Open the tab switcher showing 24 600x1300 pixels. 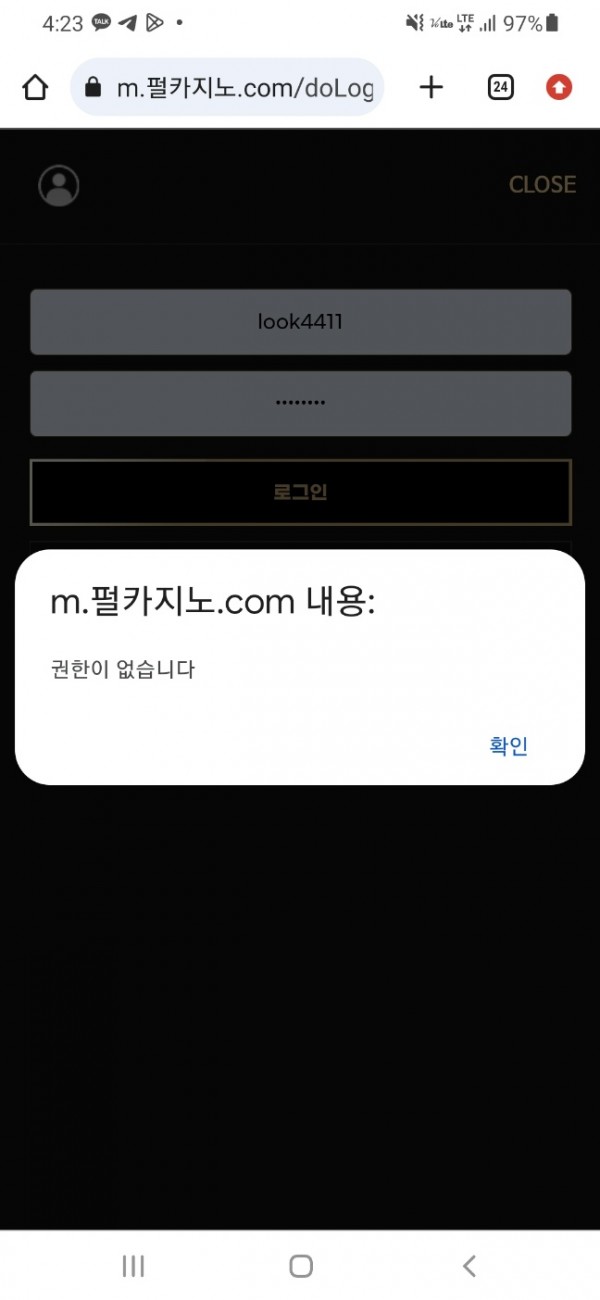coord(500,88)
